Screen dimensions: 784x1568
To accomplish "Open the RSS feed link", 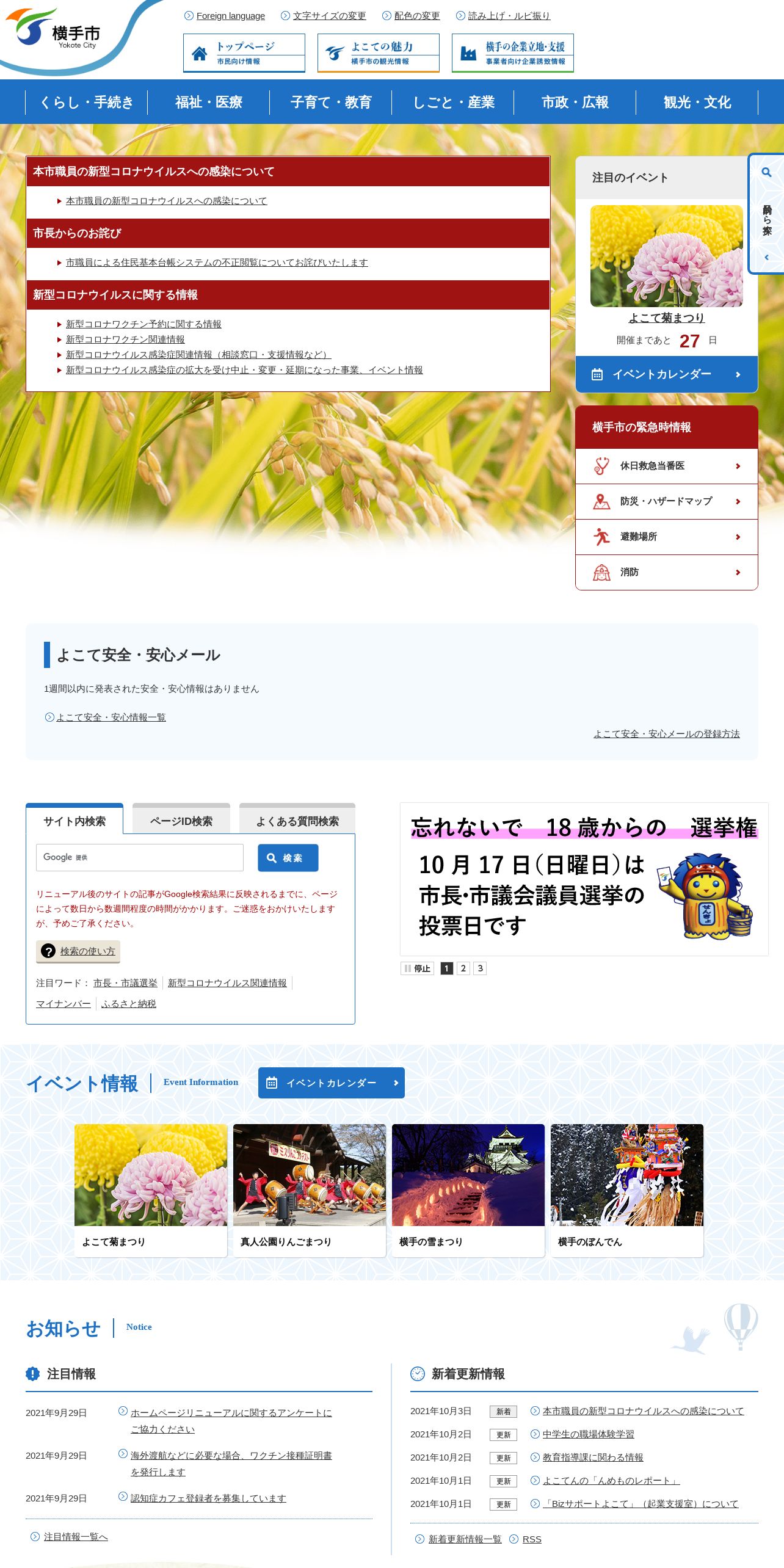I will point(531,1539).
